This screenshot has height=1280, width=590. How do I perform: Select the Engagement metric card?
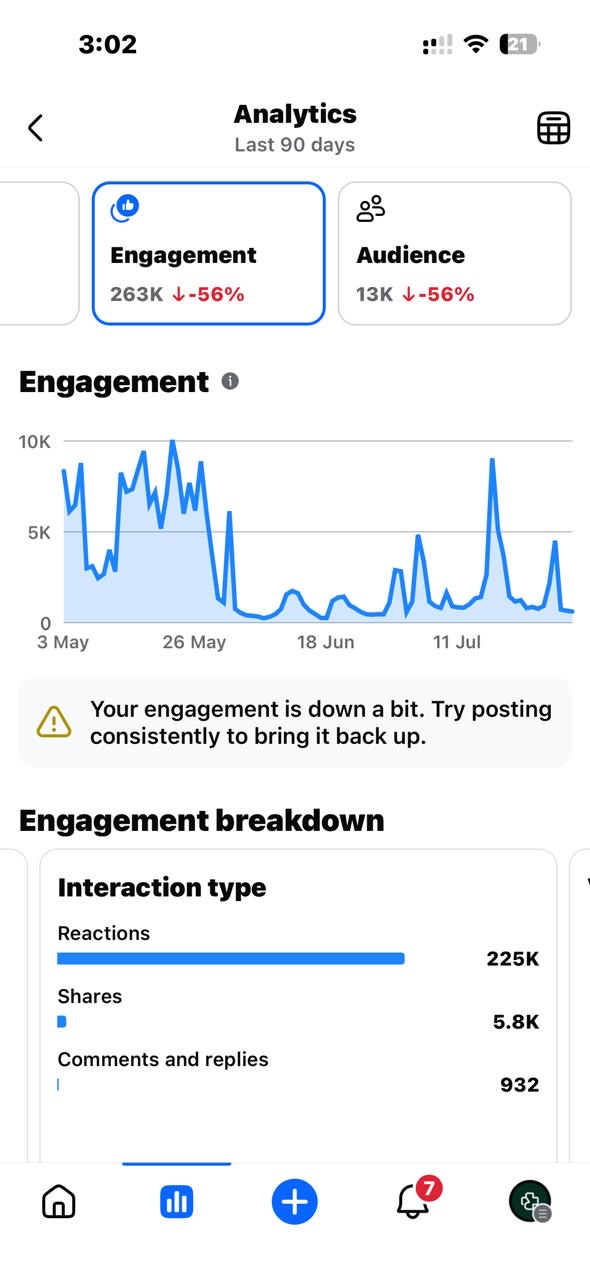[x=209, y=253]
